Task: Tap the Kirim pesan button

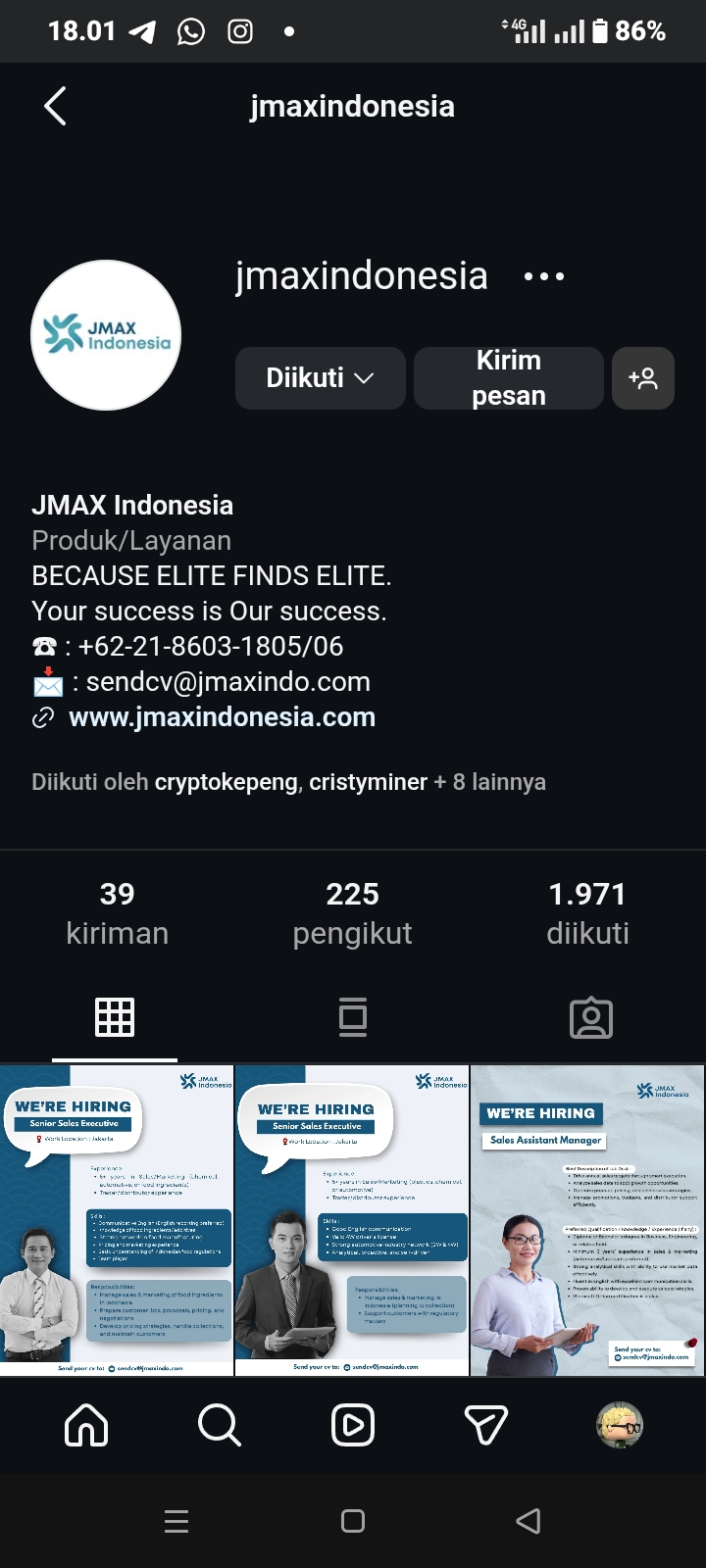Action: 508,378
